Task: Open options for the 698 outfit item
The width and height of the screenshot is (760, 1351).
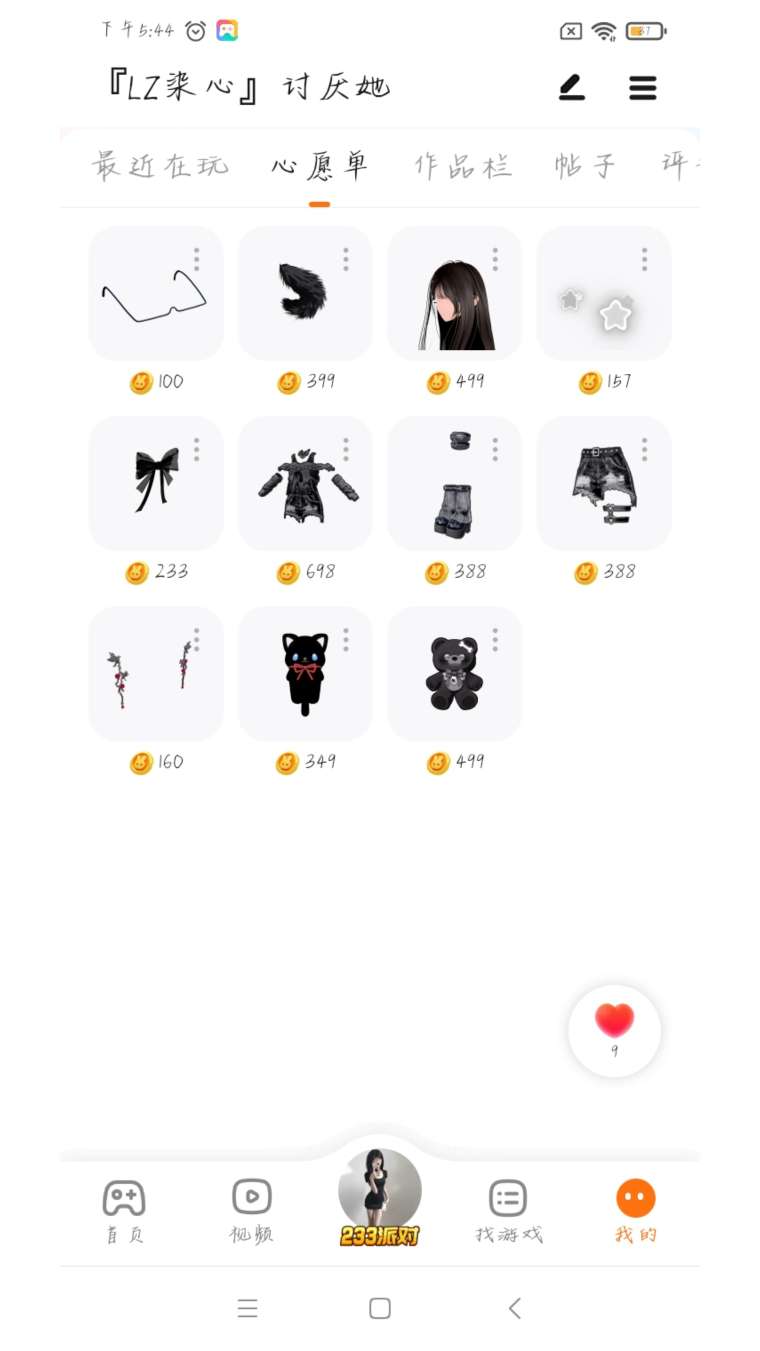Action: pyautogui.click(x=346, y=449)
